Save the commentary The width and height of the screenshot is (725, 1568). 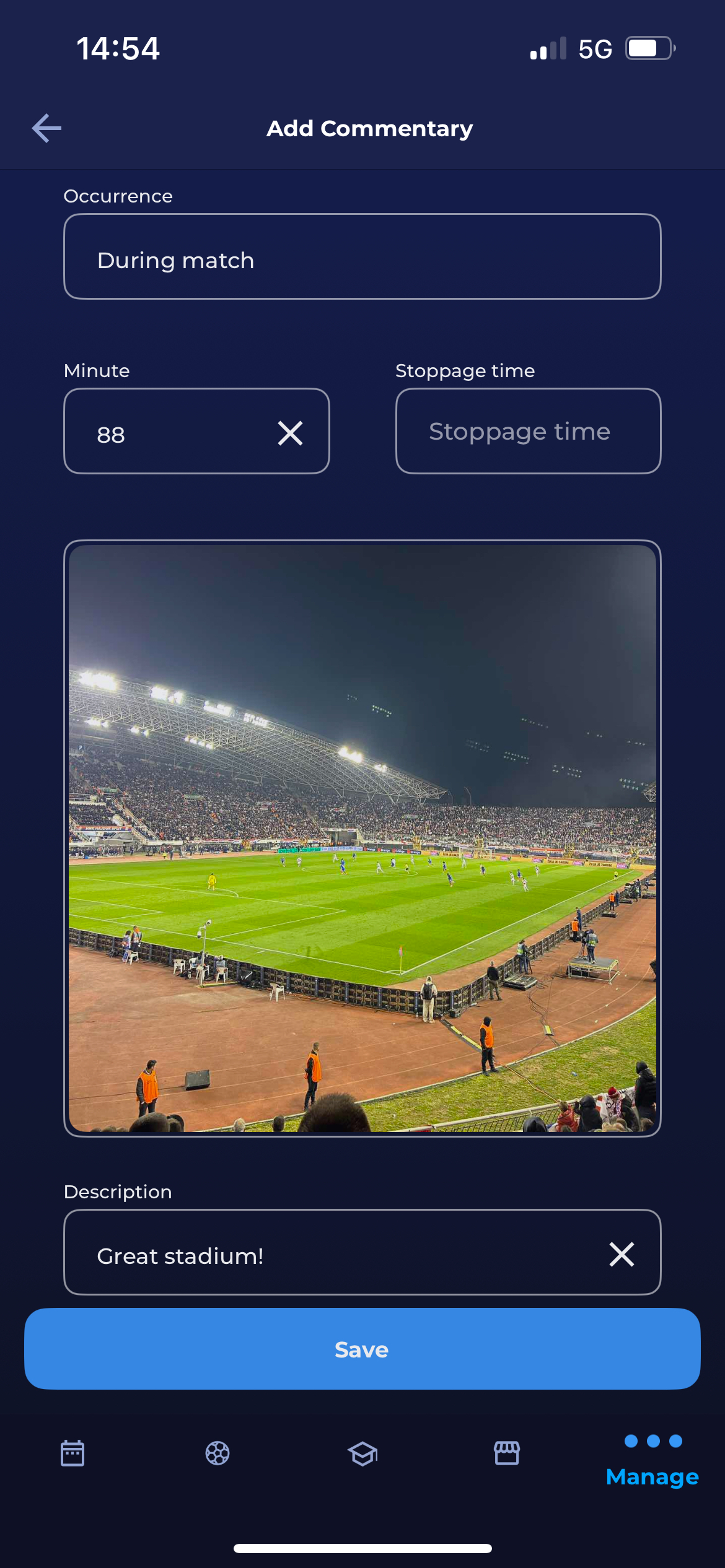tap(362, 1349)
